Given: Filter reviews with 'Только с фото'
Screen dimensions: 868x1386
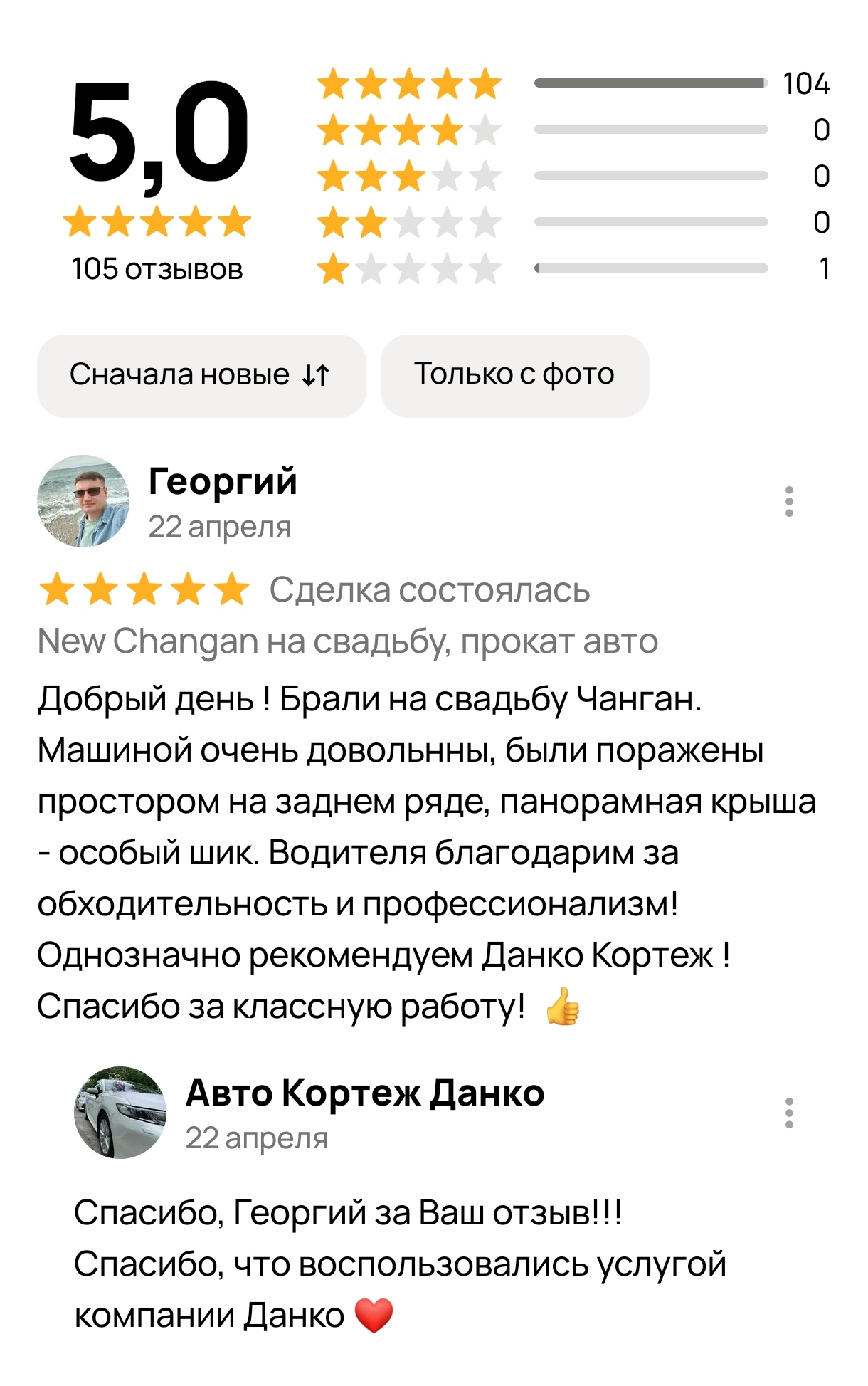Looking at the screenshot, I should [514, 375].
